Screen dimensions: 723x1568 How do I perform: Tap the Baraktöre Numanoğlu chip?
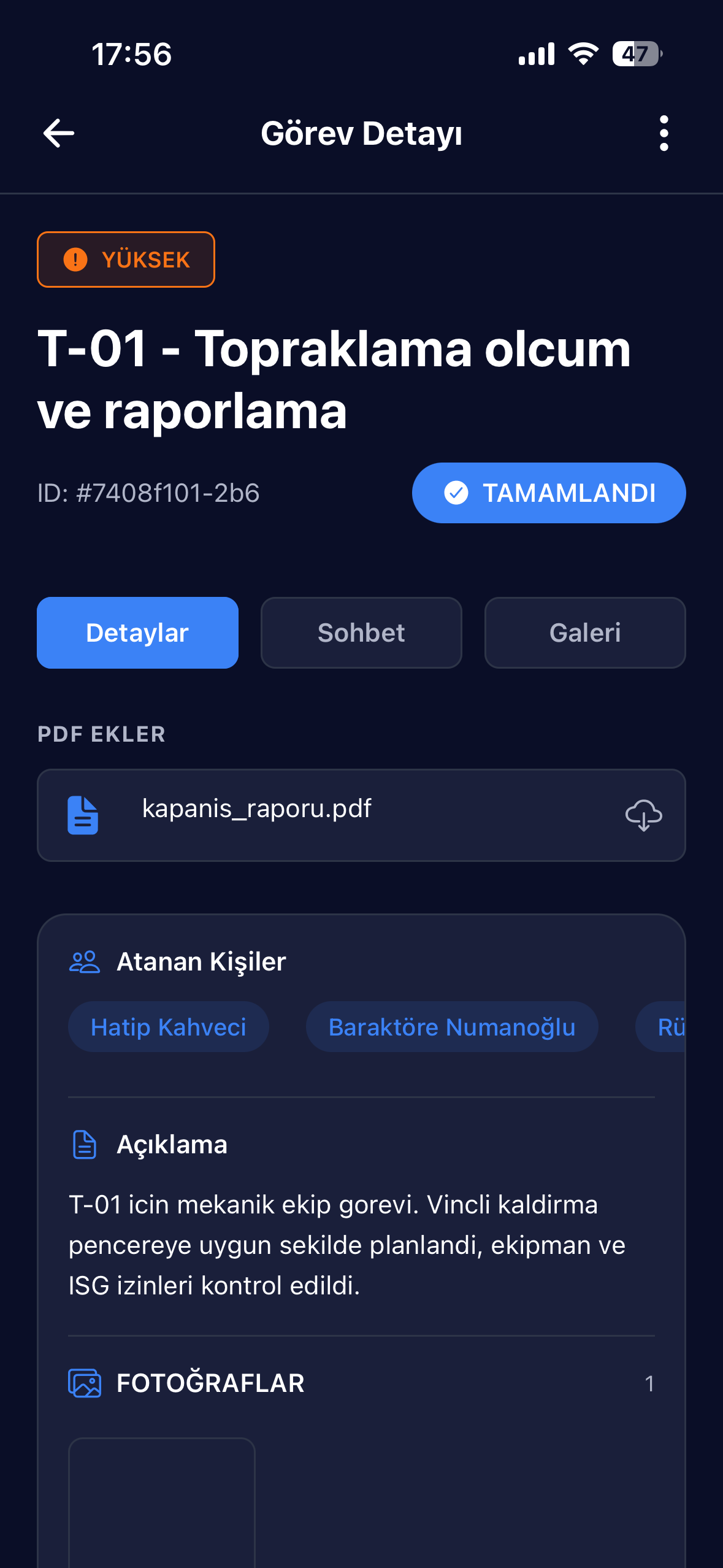pos(452,1027)
